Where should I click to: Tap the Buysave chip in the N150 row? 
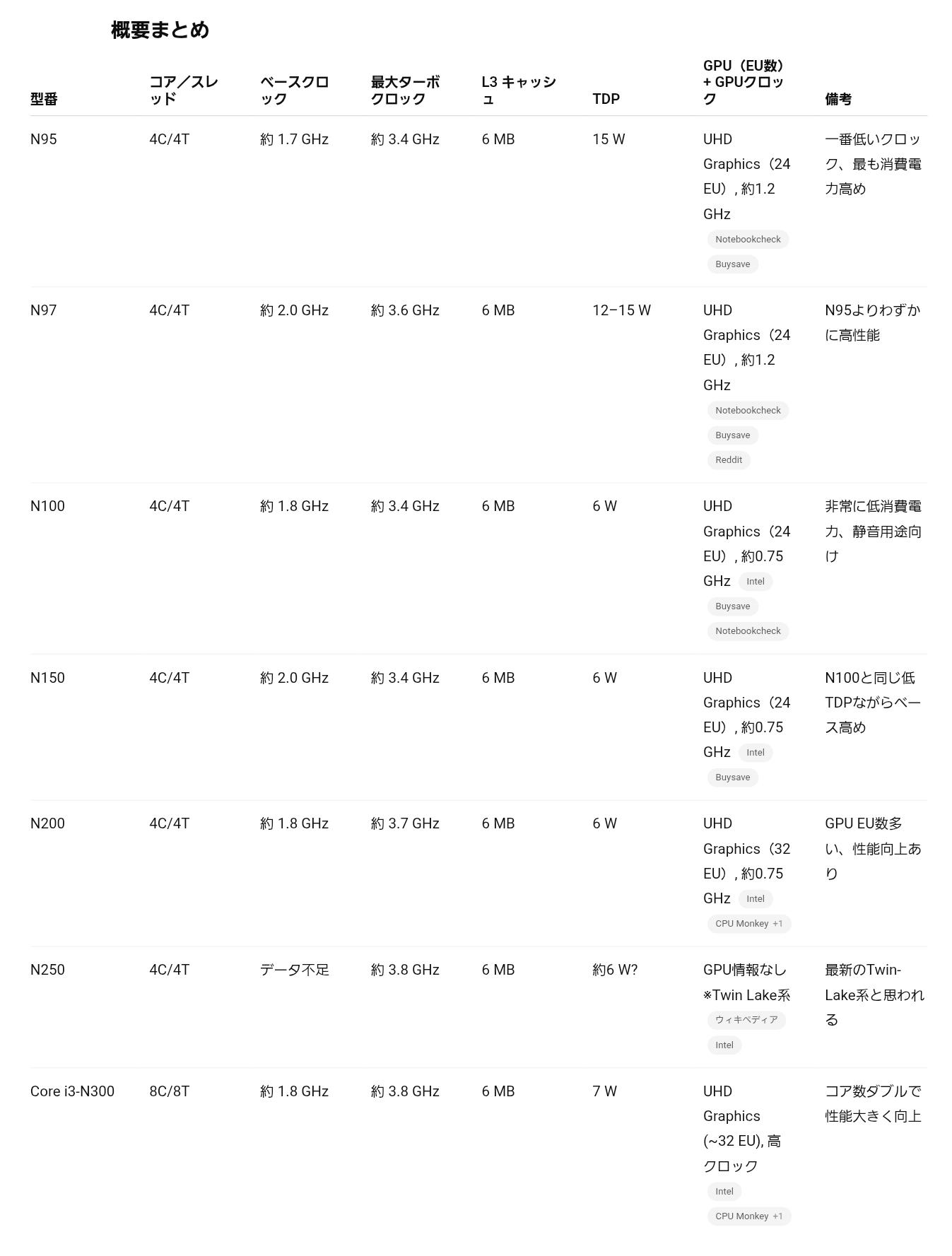click(x=732, y=777)
